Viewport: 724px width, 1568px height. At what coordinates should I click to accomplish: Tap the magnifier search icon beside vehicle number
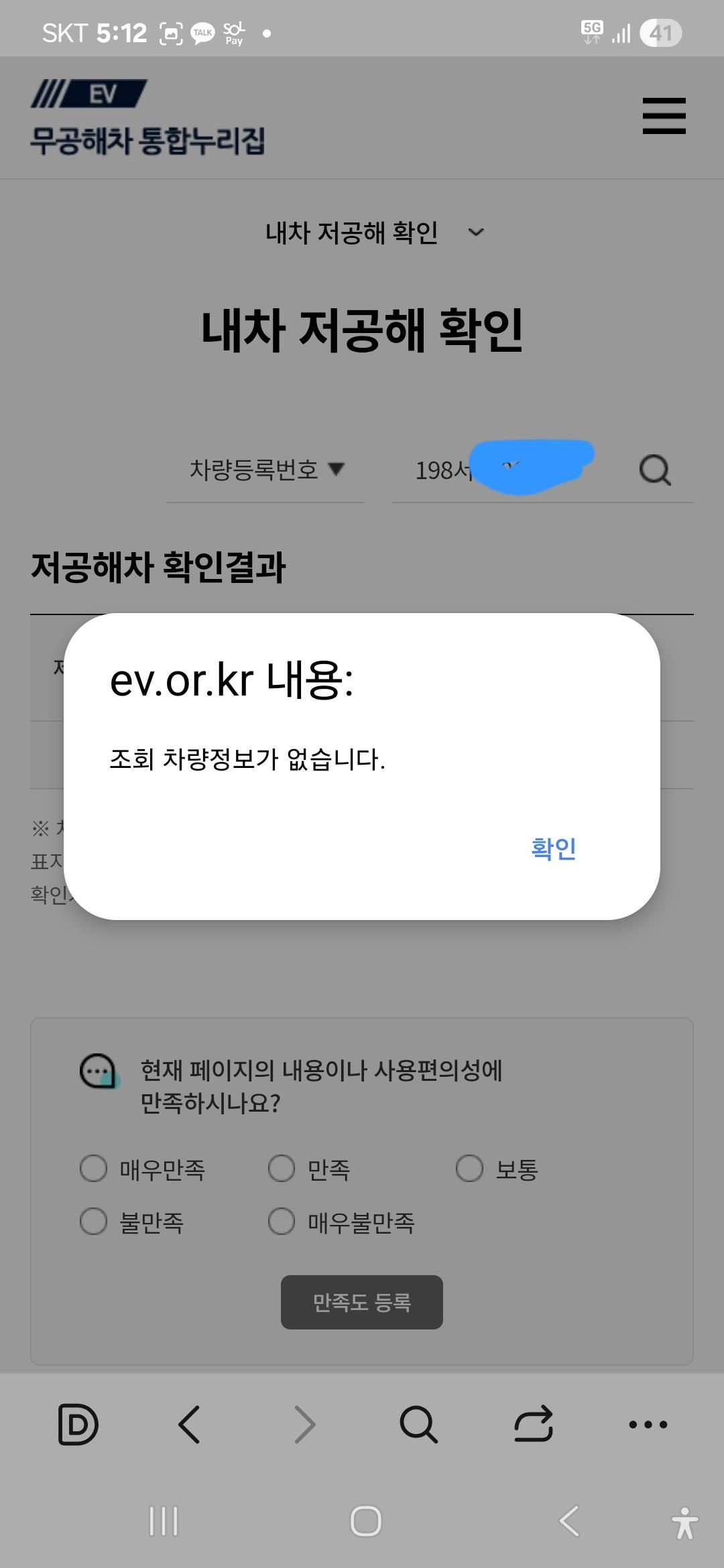pos(655,470)
